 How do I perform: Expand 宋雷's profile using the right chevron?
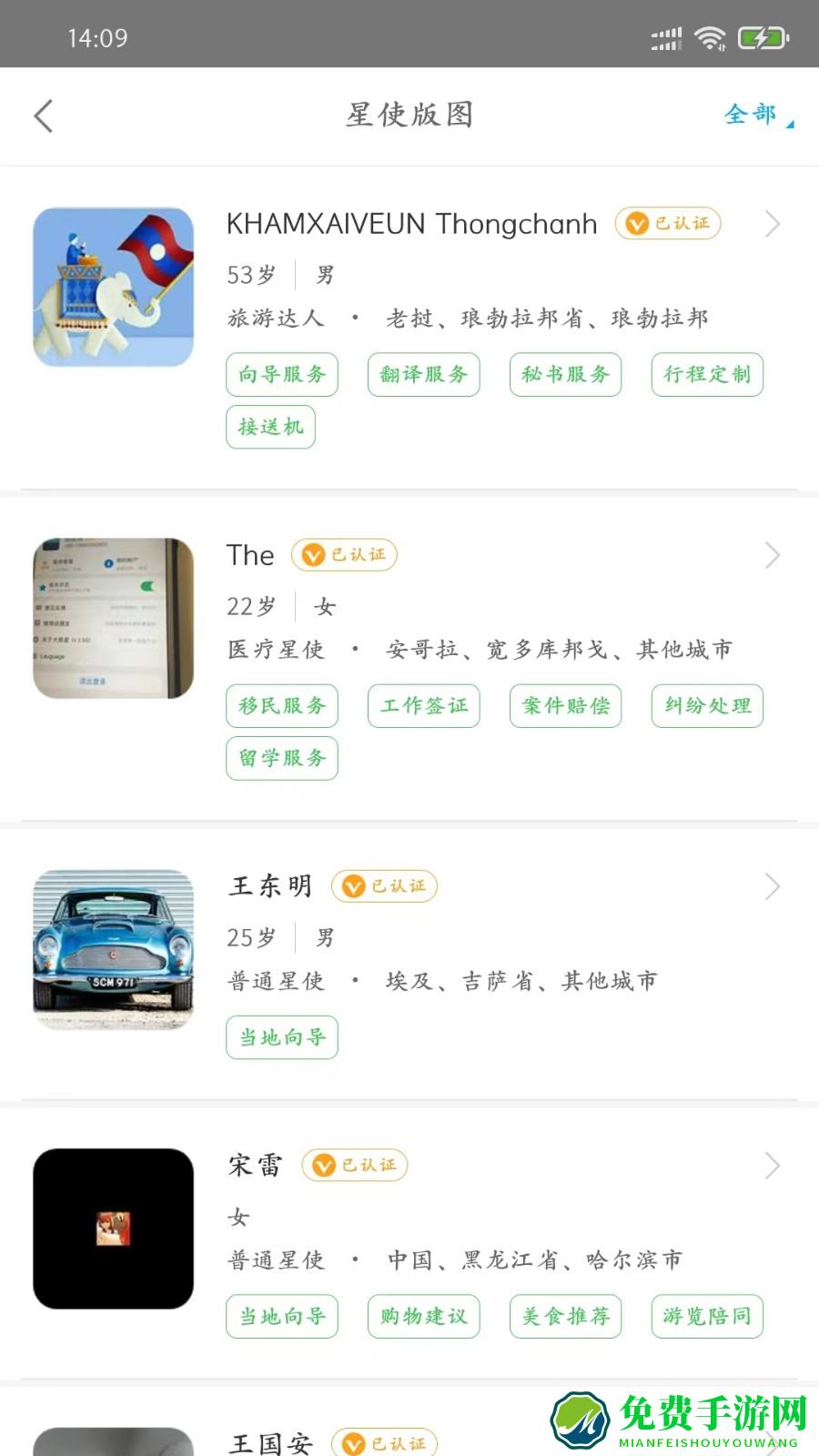(773, 1166)
